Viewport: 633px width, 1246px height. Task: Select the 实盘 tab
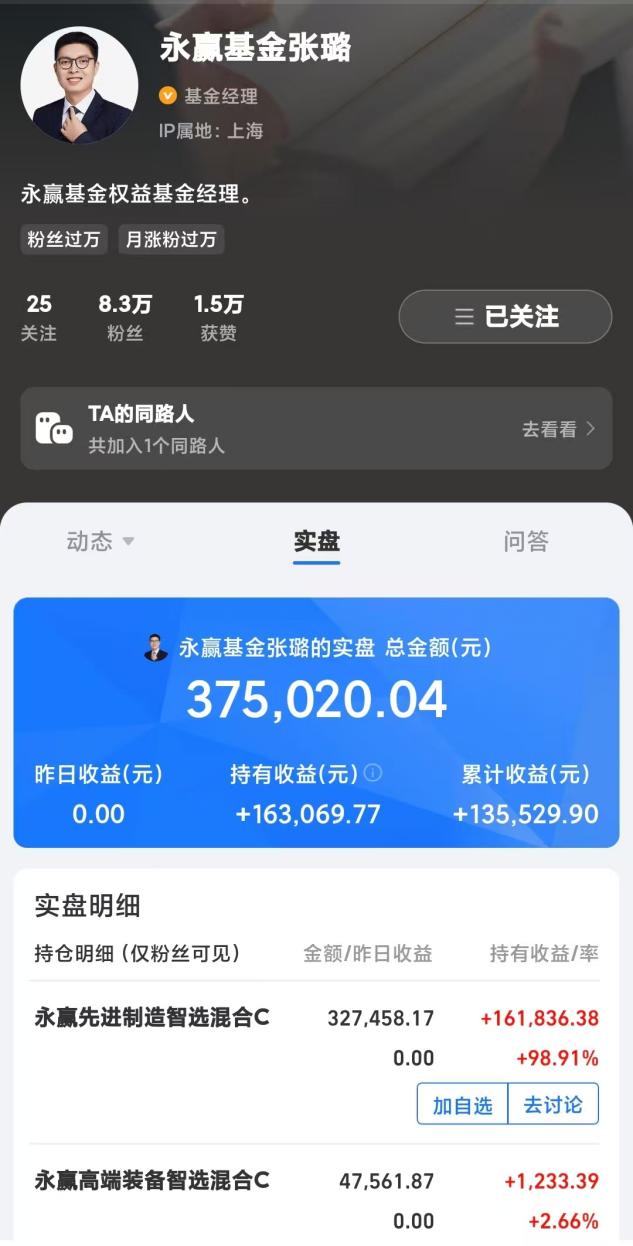pos(316,541)
